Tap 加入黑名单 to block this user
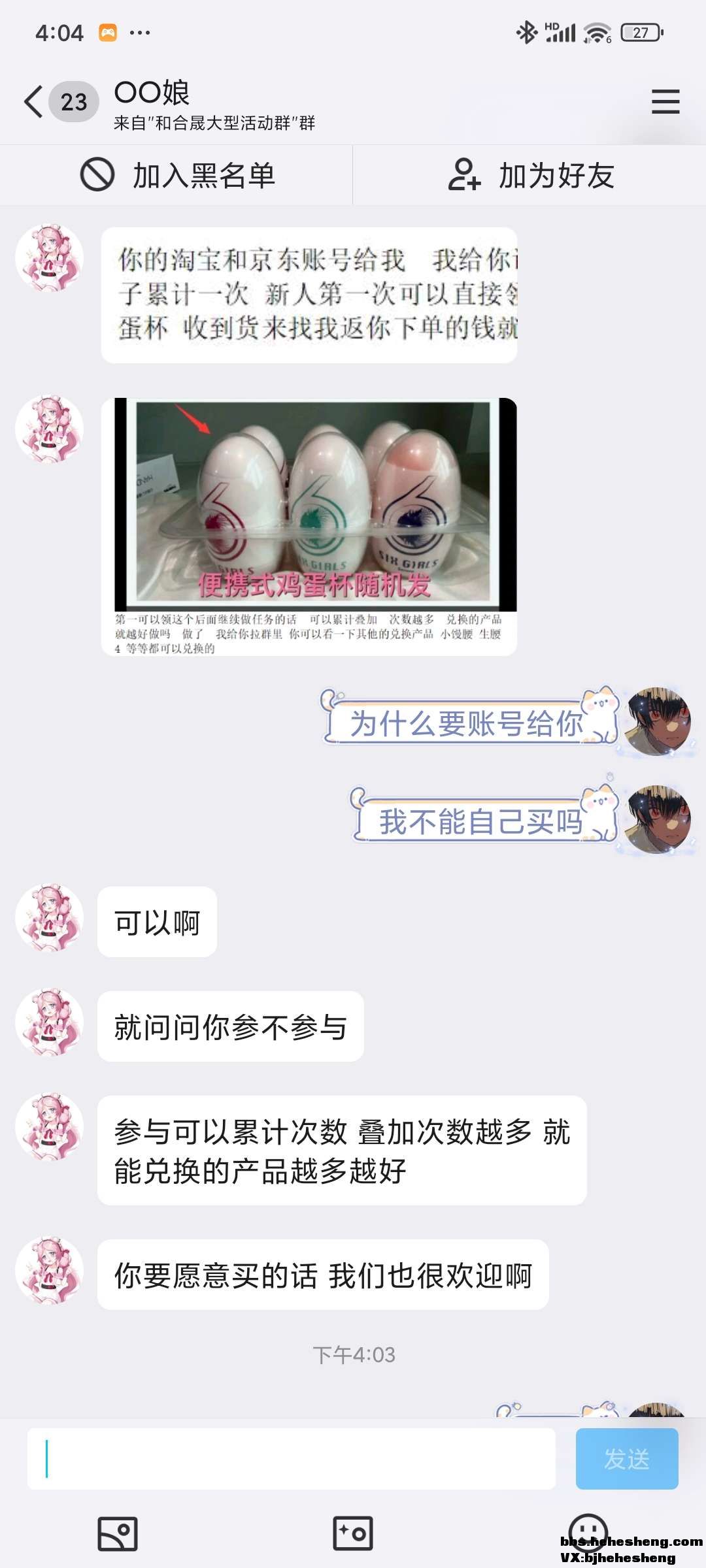Image resolution: width=706 pixels, height=1568 pixels. (x=178, y=176)
